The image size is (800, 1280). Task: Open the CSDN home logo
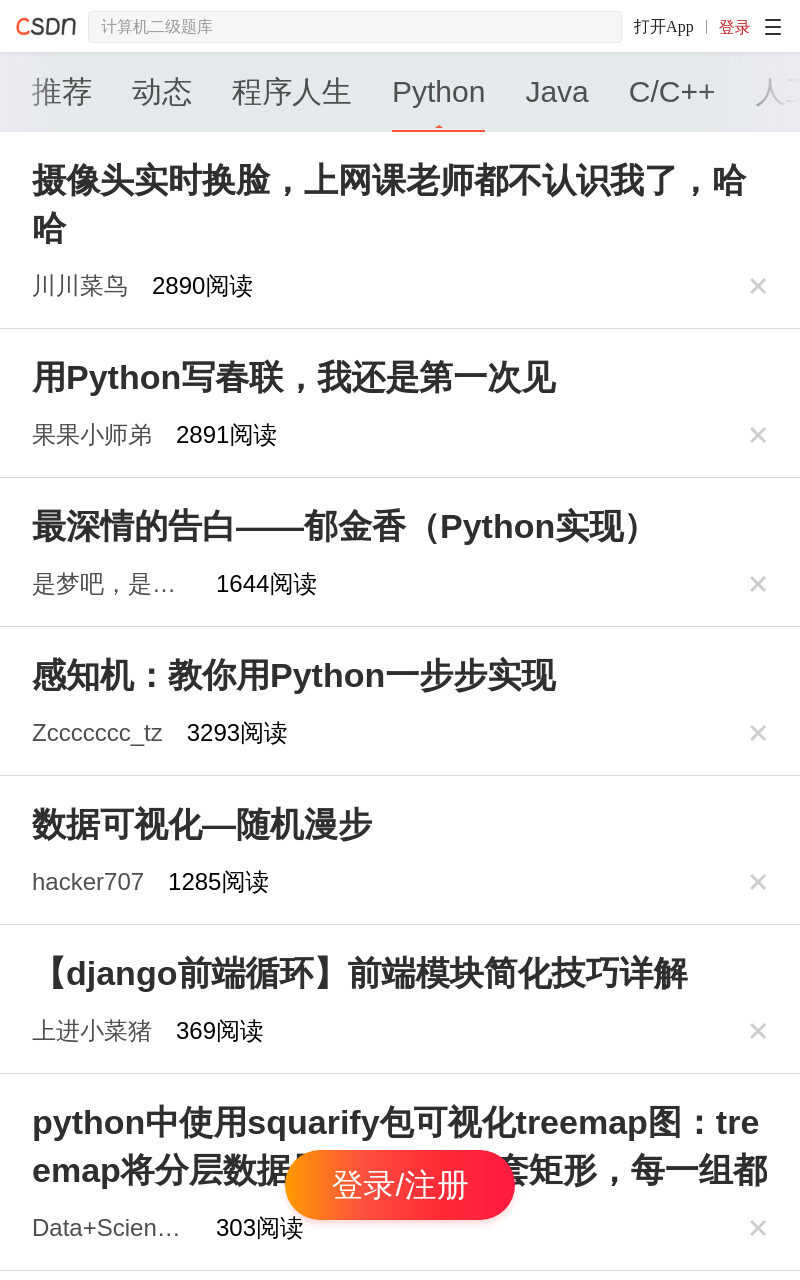[46, 27]
